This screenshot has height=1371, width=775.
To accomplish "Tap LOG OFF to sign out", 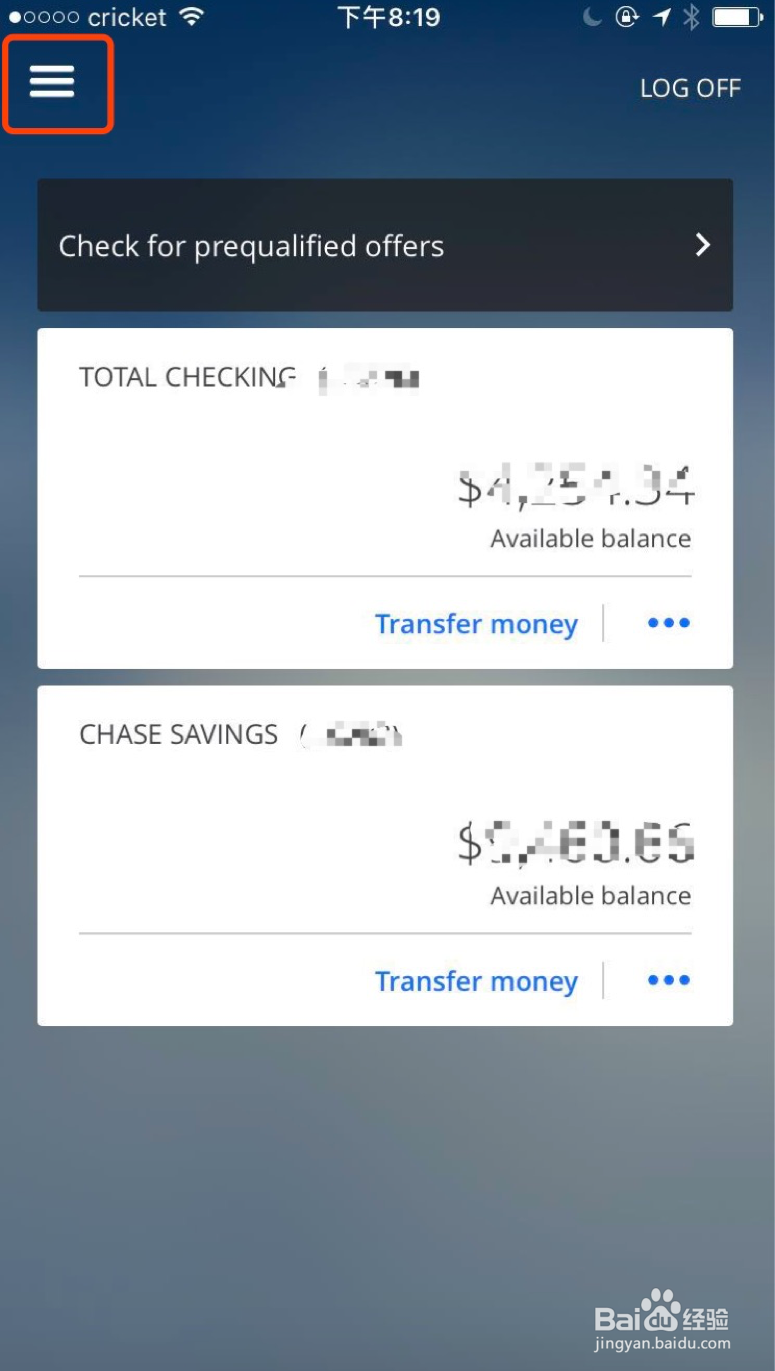I will [691, 88].
